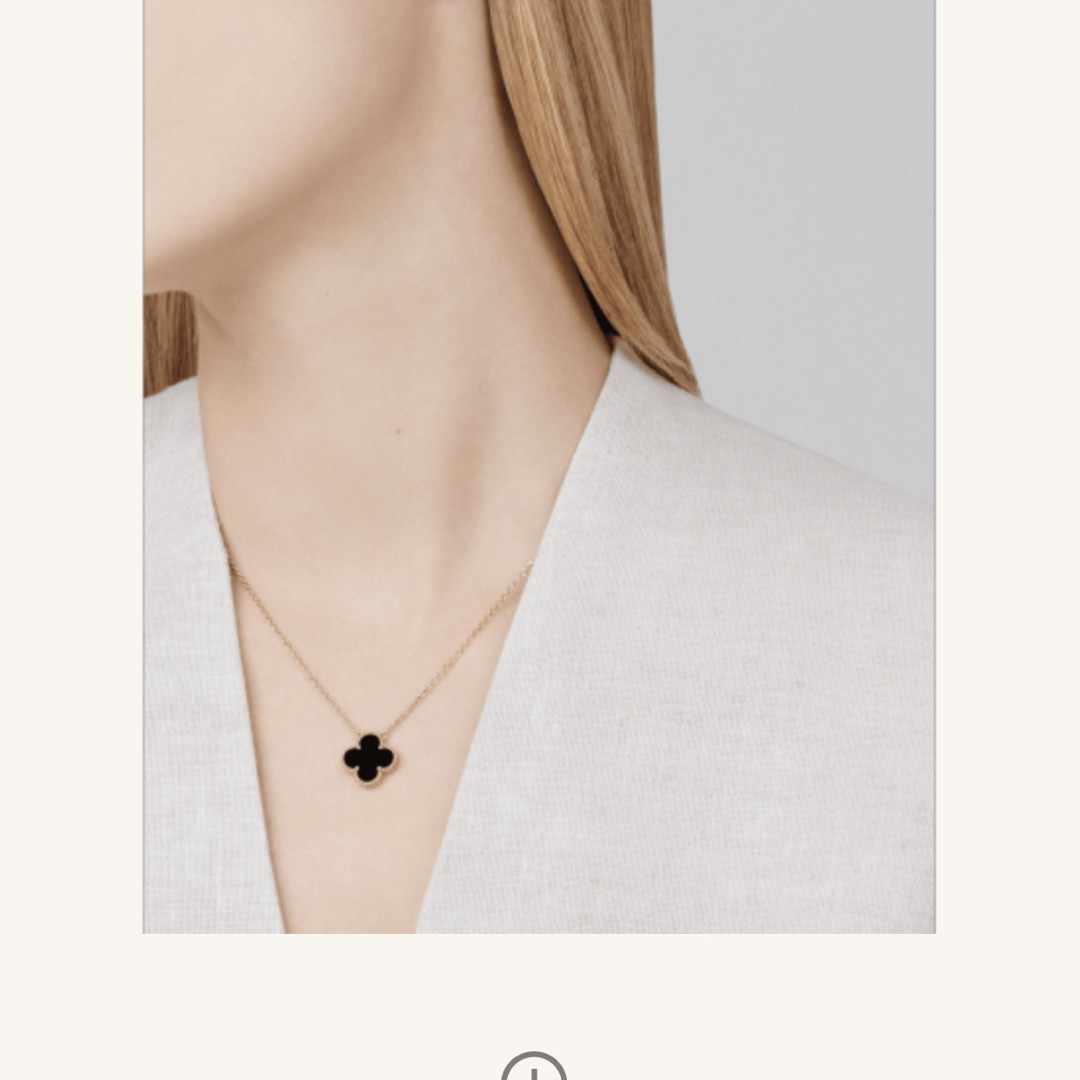Tap the circled plus icon below the photo
The image size is (1080, 1080).
tap(534, 1068)
